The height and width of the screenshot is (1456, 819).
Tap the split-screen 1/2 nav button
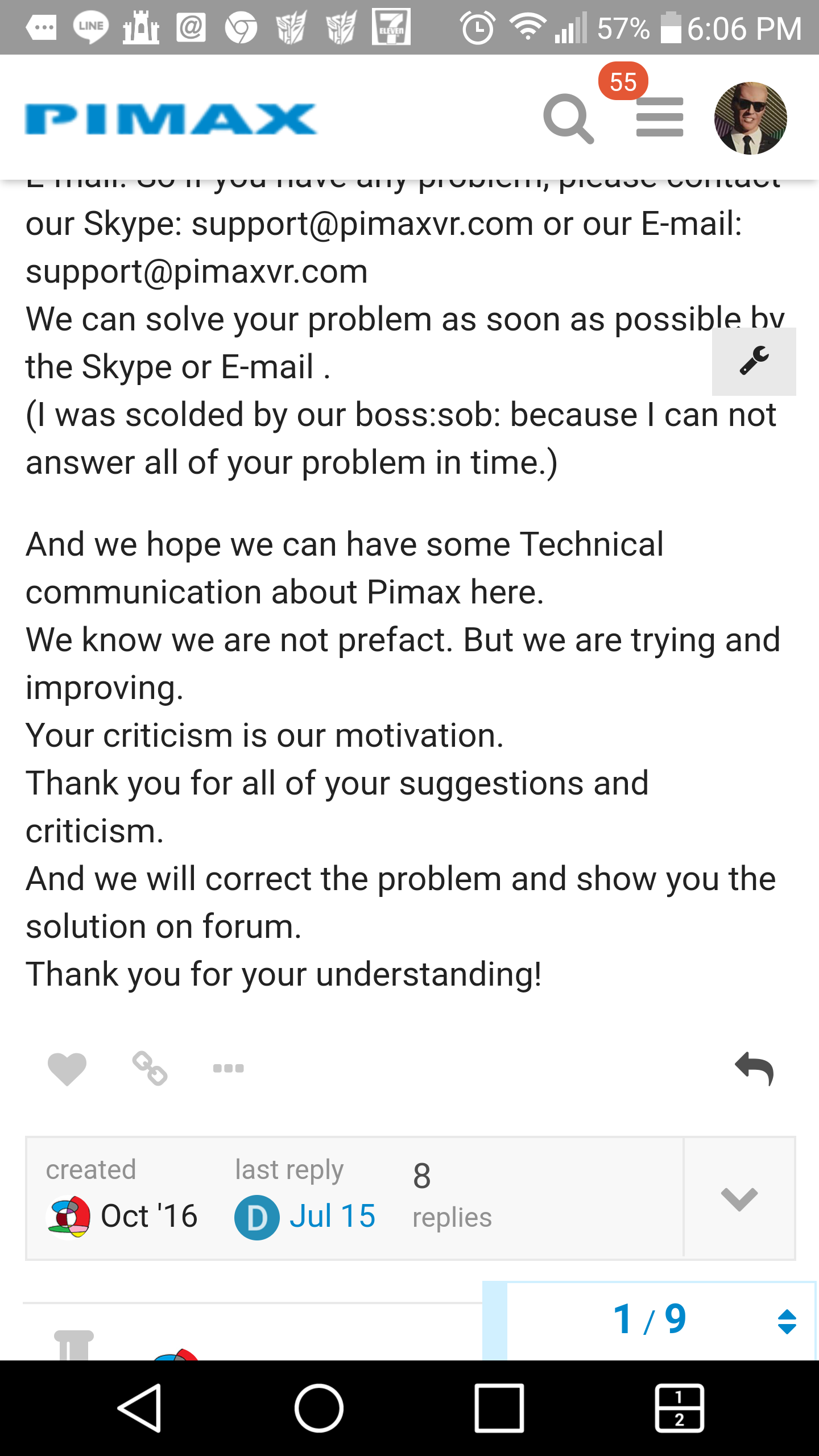[x=679, y=1408]
